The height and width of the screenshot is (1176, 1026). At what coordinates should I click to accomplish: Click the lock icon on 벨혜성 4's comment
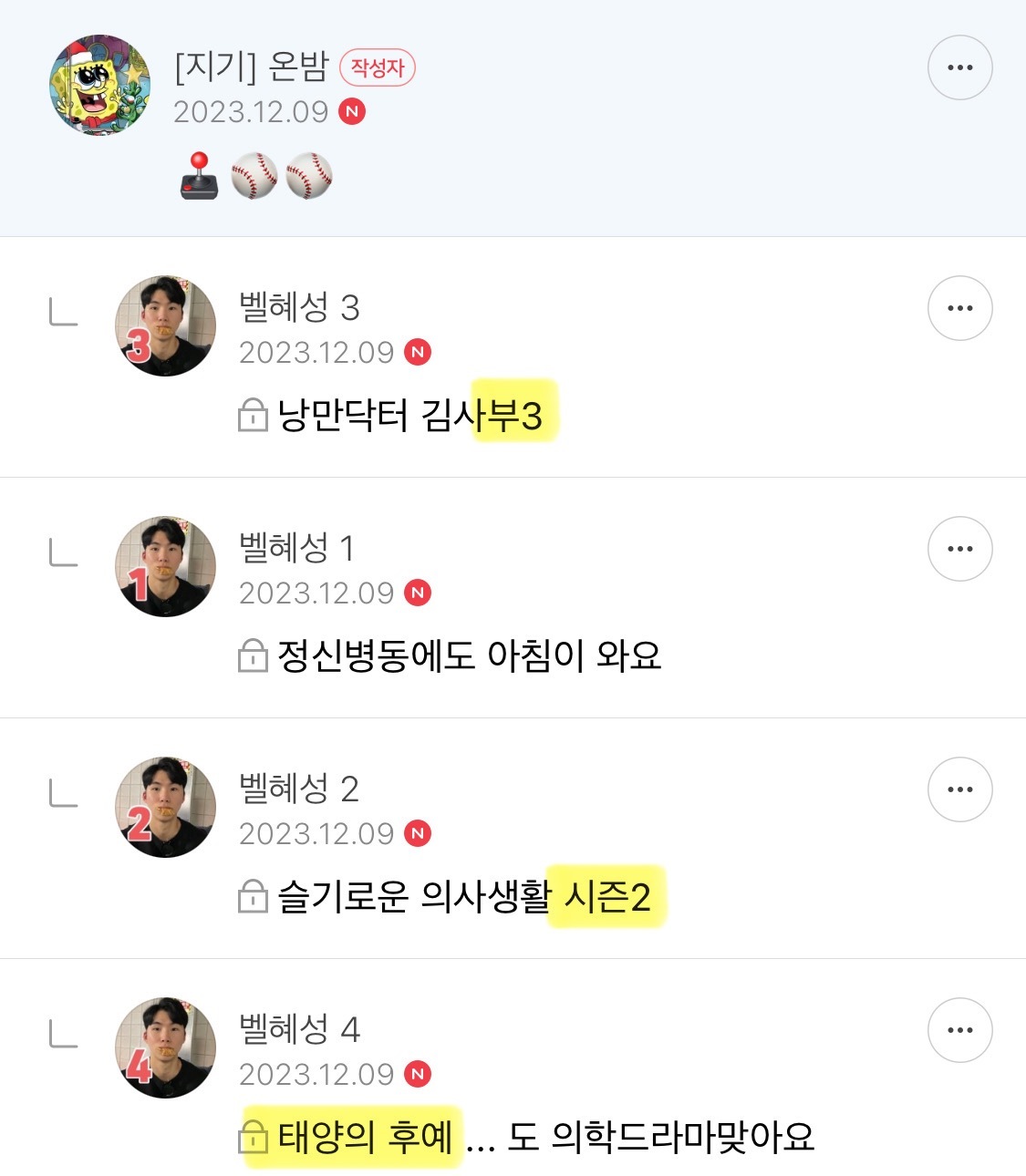pos(251,1136)
